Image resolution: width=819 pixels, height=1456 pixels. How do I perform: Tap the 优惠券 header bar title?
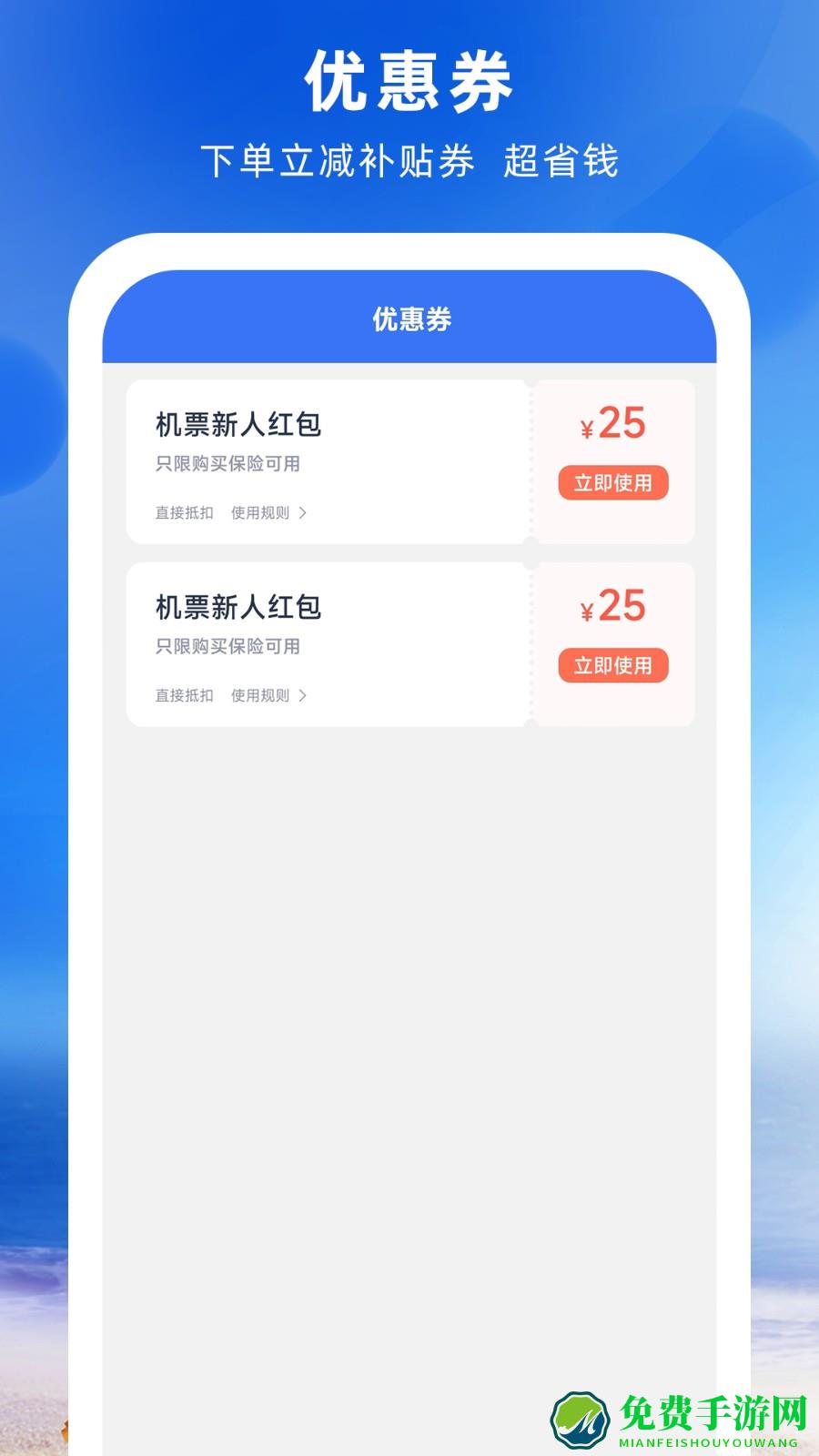409,320
